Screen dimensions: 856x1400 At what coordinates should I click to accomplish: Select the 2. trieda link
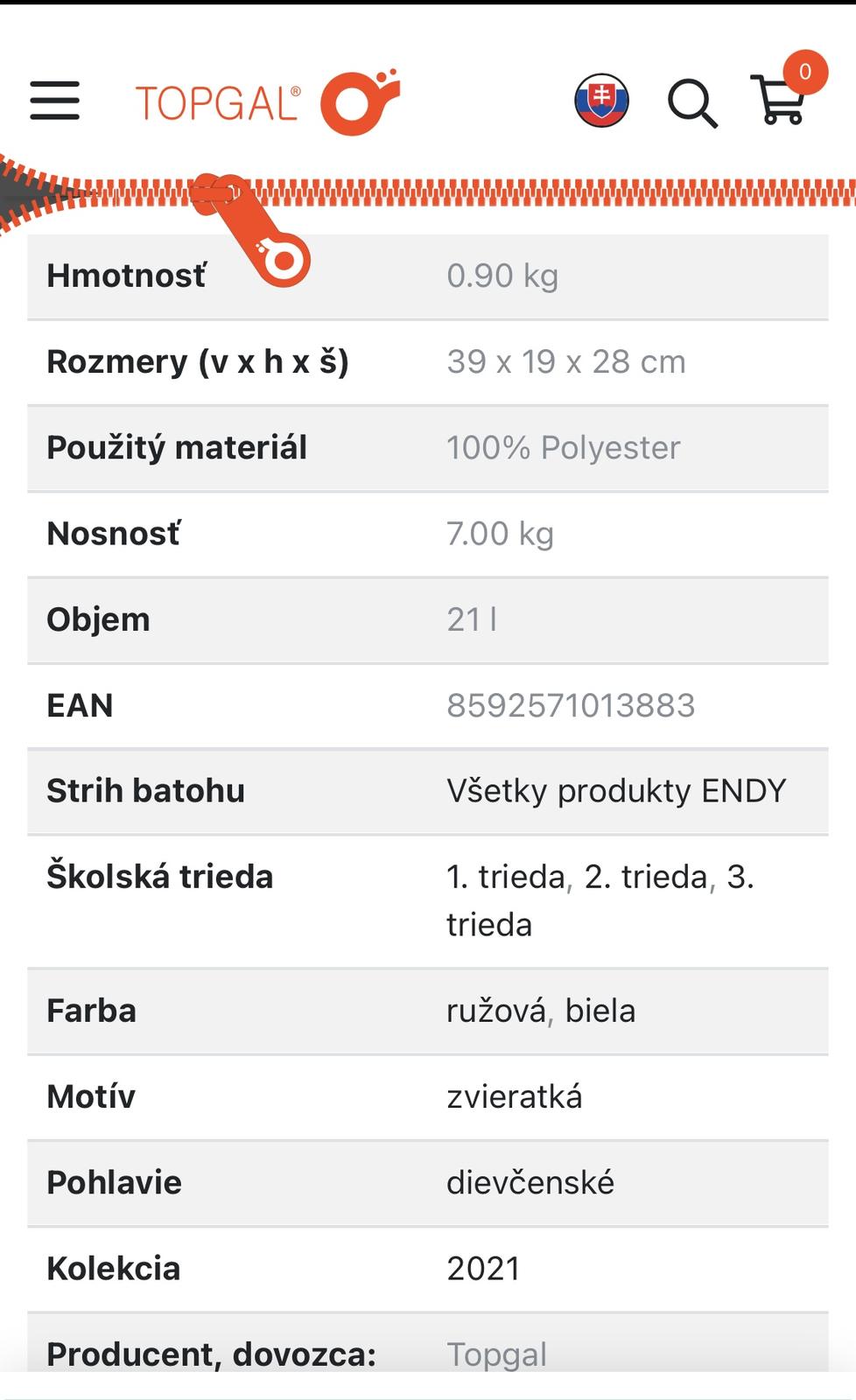pos(646,877)
